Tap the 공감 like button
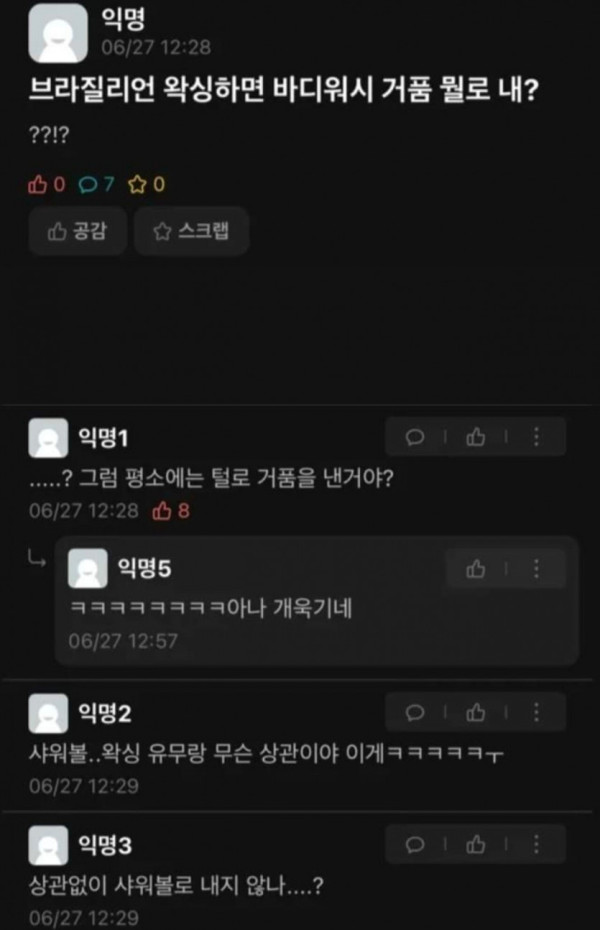600x930 pixels. point(77,232)
